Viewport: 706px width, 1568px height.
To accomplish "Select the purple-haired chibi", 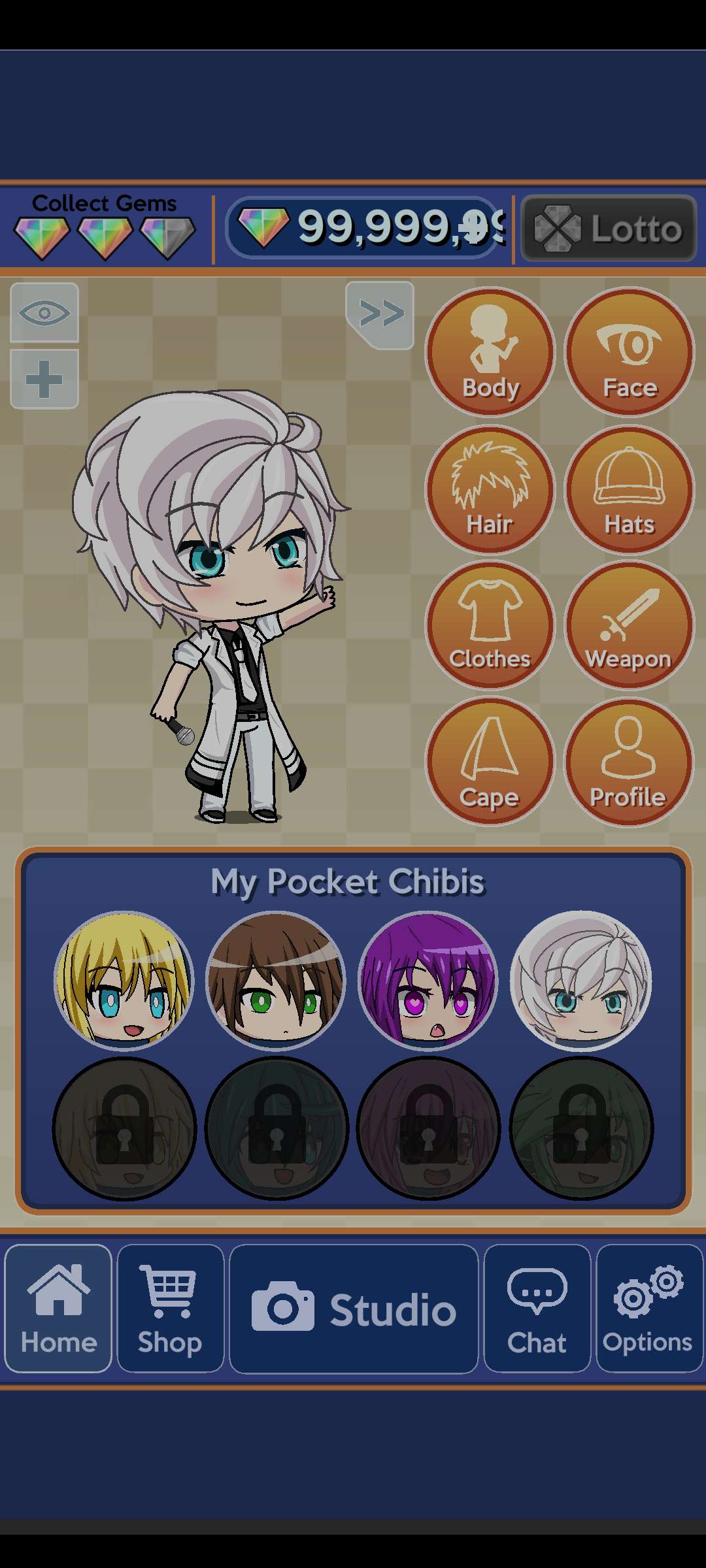I will click(x=428, y=980).
